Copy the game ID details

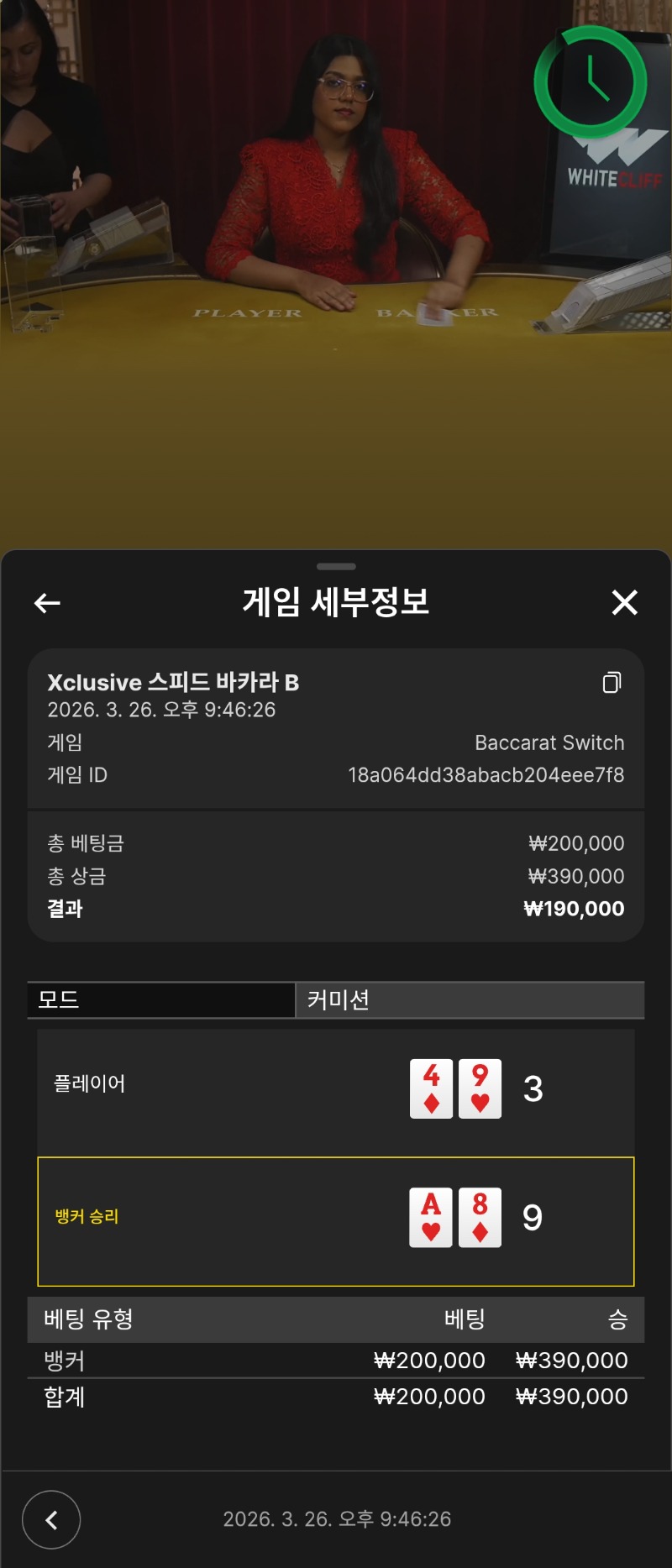tap(612, 682)
